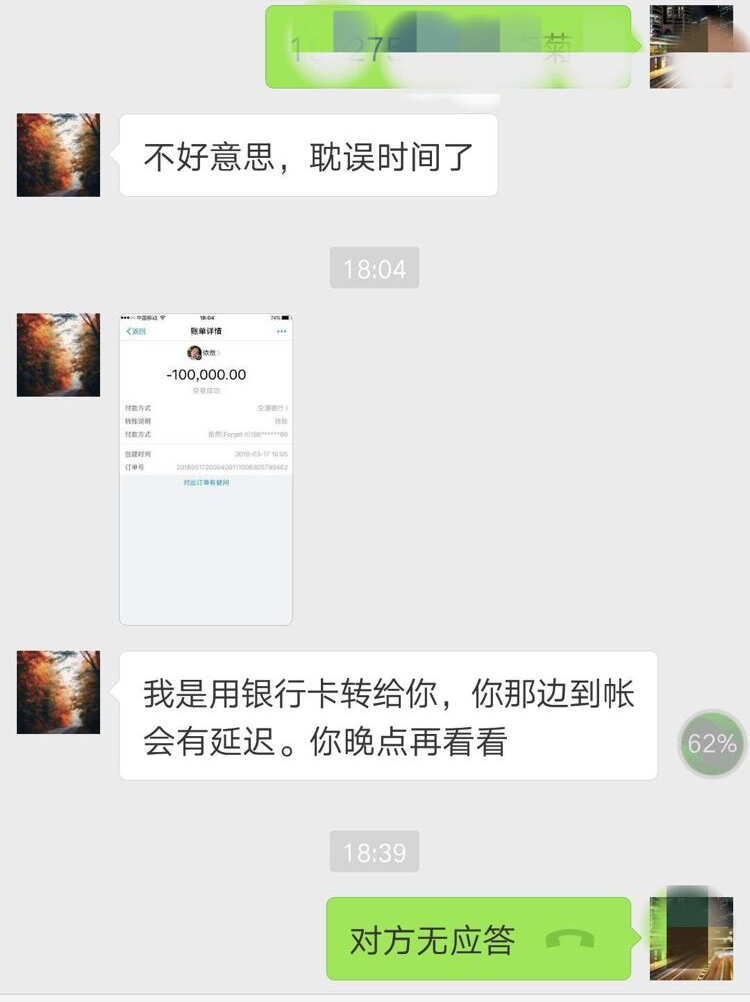This screenshot has width=750, height=1002.
Task: Open my avatar beside 对方无应答 bubble
Action: (x=691, y=938)
